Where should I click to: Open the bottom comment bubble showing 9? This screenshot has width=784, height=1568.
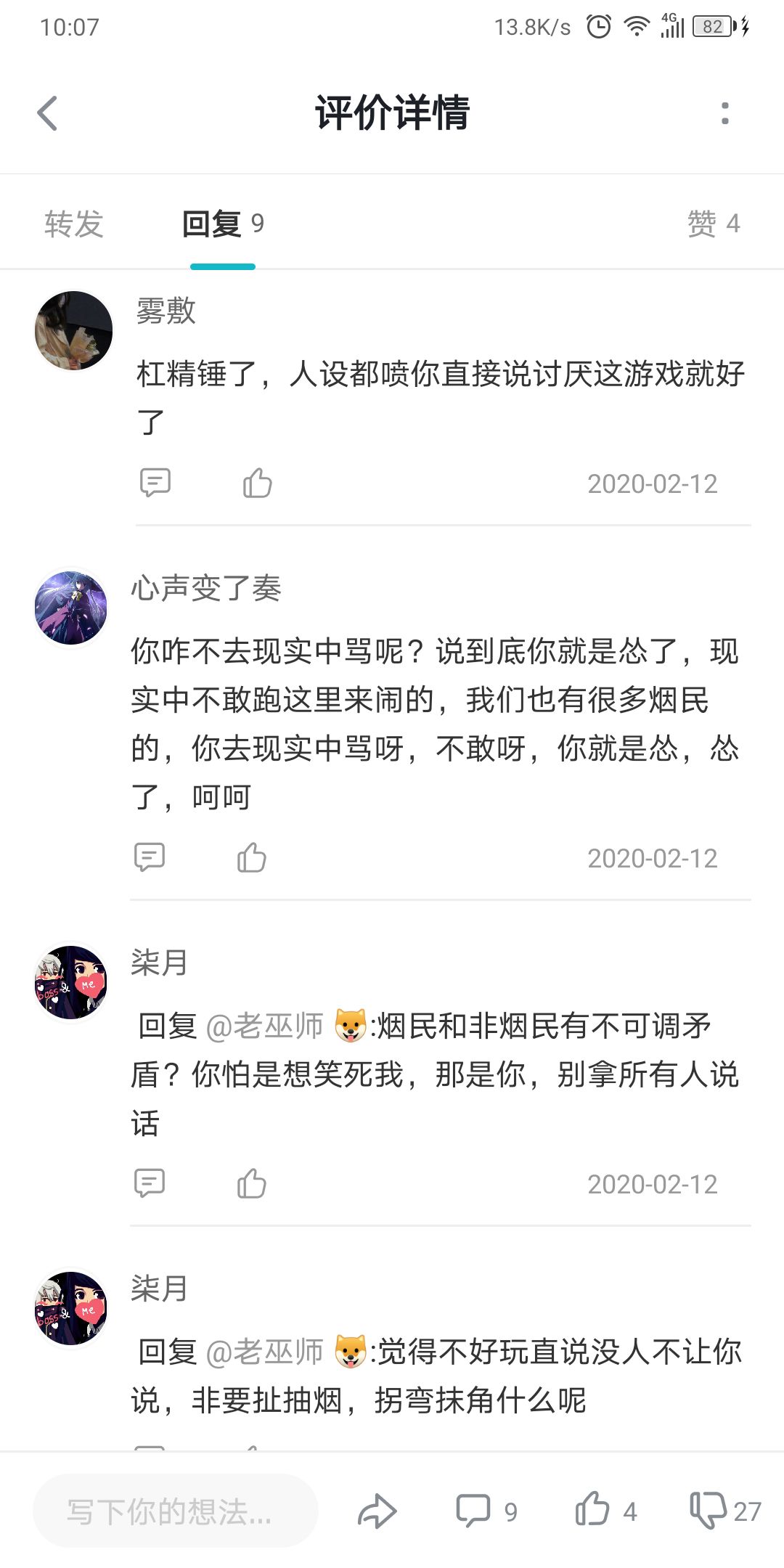coord(486,1511)
